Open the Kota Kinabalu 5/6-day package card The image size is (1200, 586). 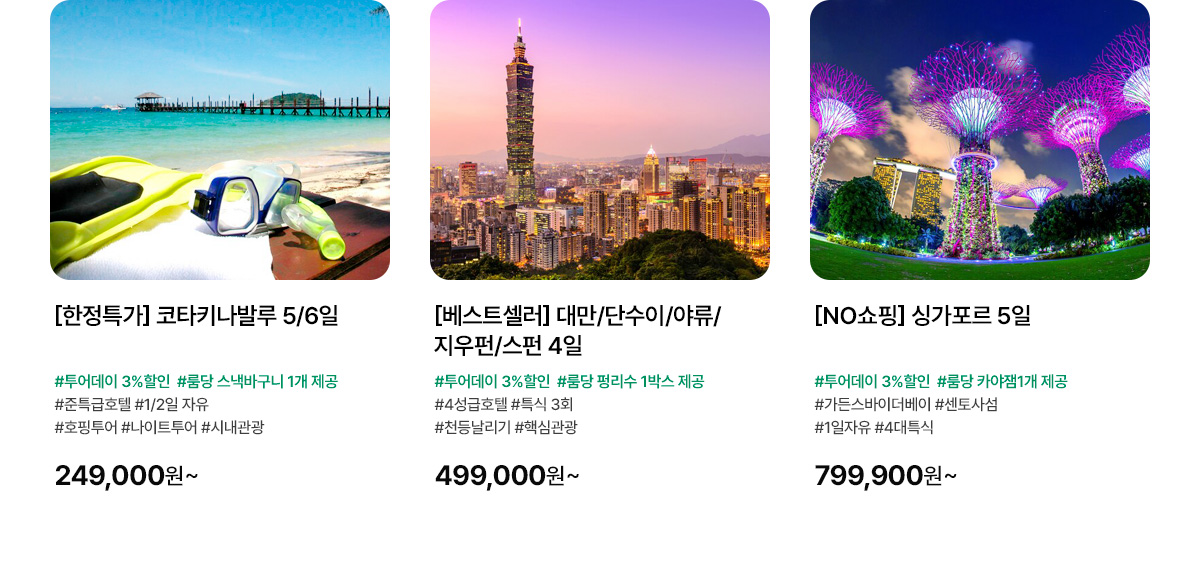click(x=219, y=140)
